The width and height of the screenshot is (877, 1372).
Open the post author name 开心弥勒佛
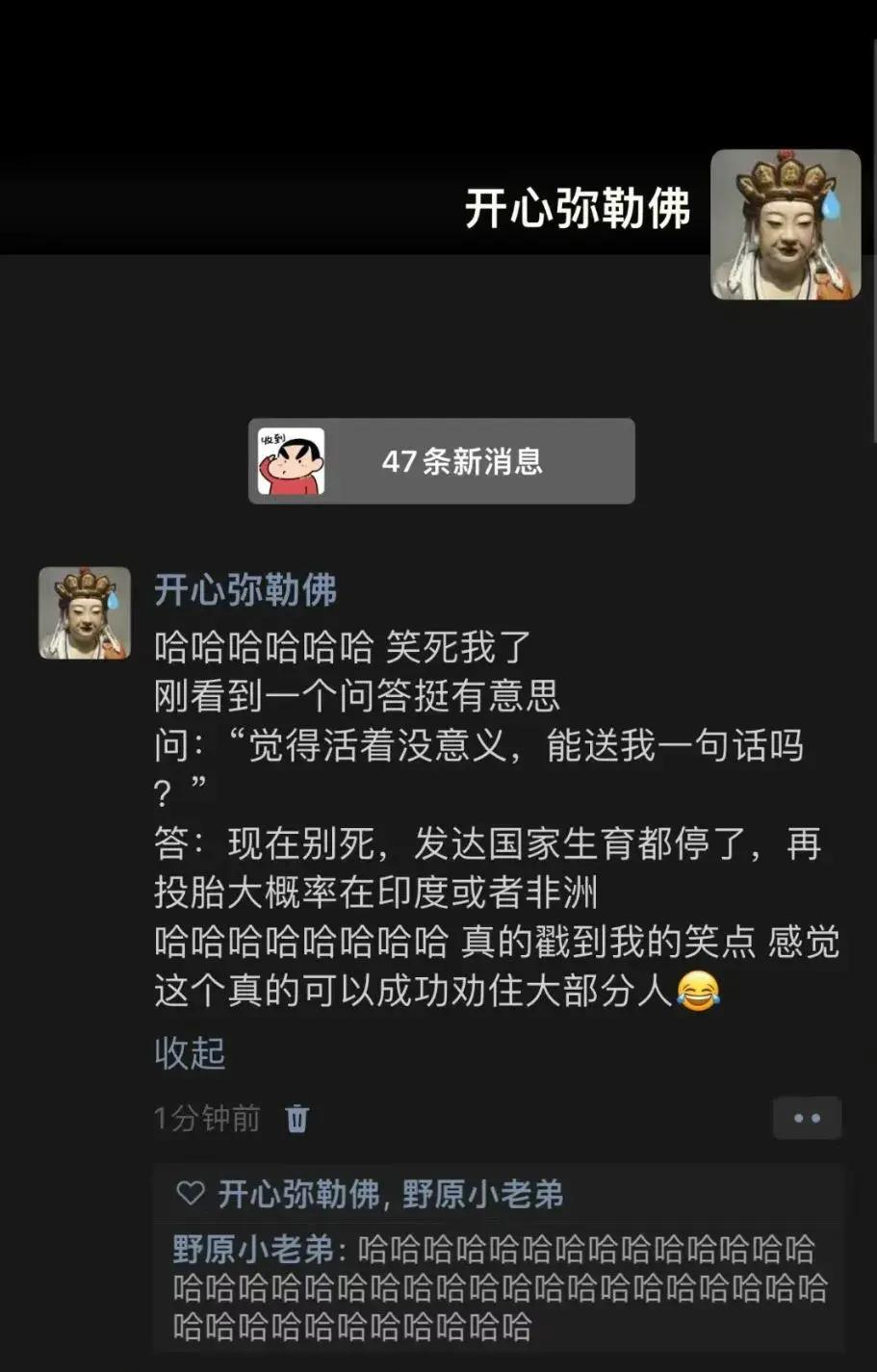click(245, 589)
